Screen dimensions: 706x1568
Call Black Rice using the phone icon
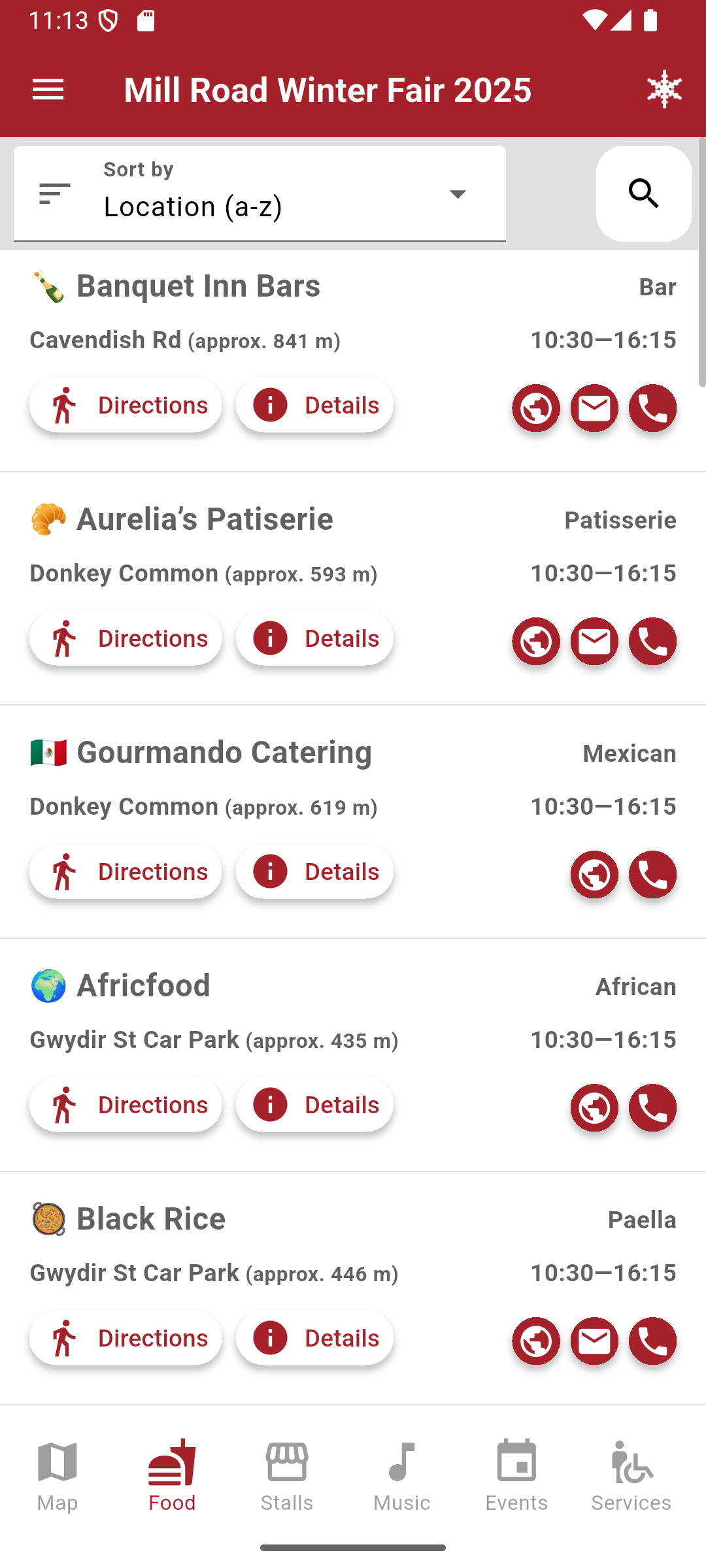pyautogui.click(x=652, y=1341)
